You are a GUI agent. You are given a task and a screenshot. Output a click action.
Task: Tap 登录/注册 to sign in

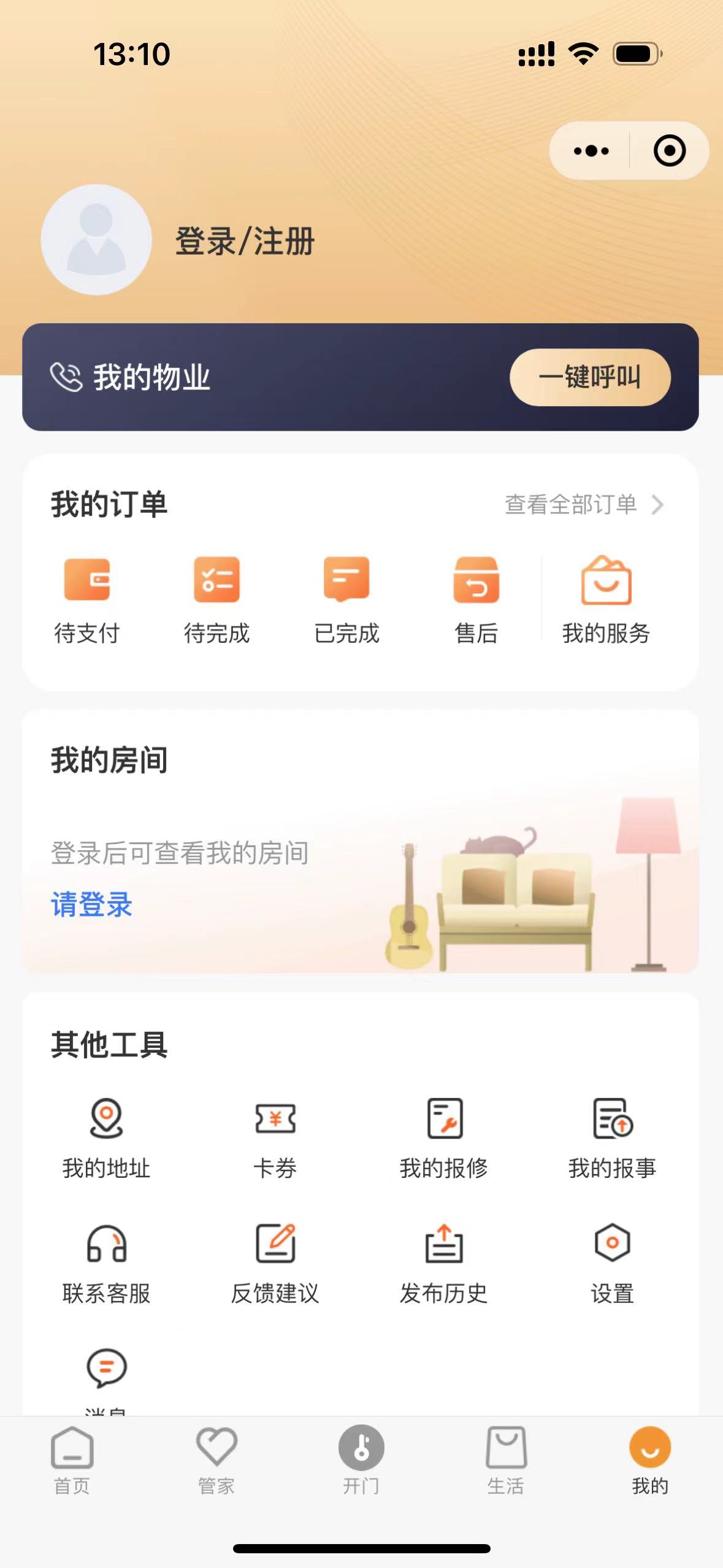click(x=245, y=240)
